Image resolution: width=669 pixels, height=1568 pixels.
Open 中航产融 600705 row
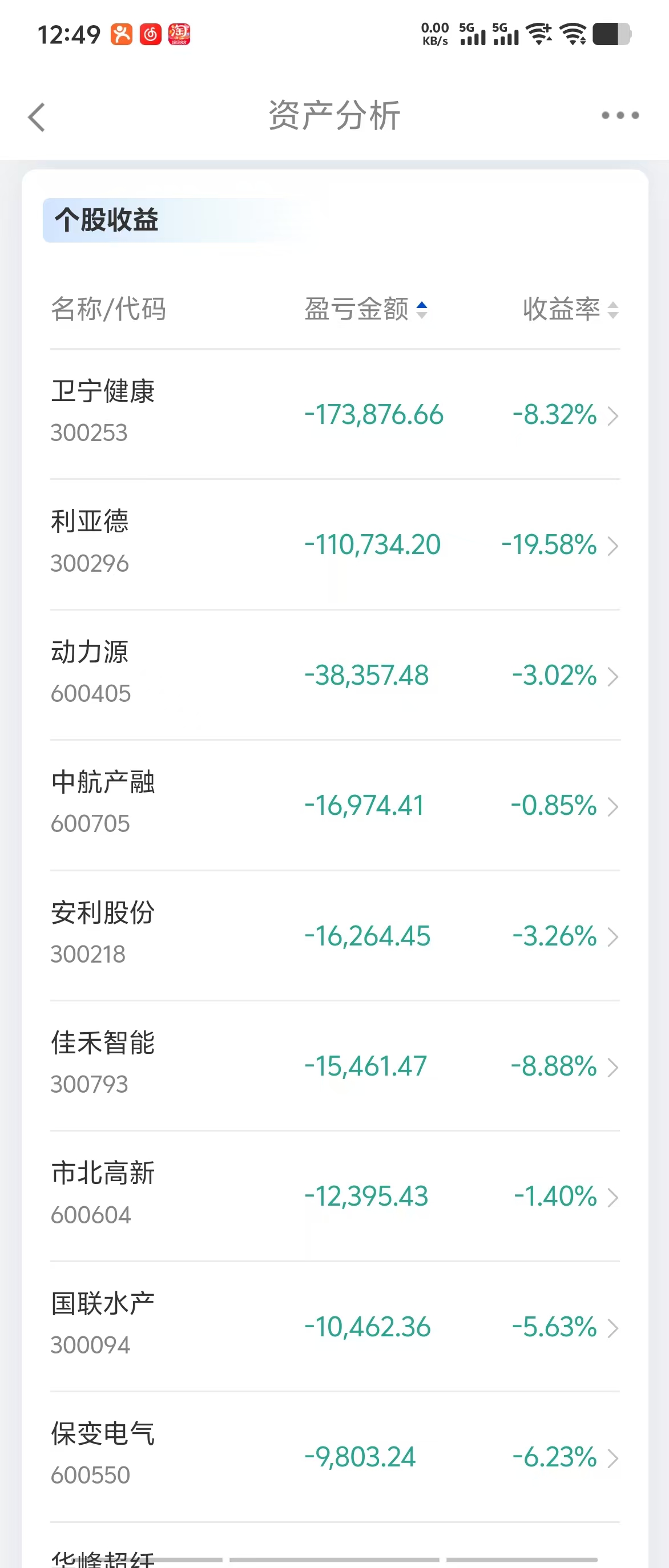coord(335,805)
